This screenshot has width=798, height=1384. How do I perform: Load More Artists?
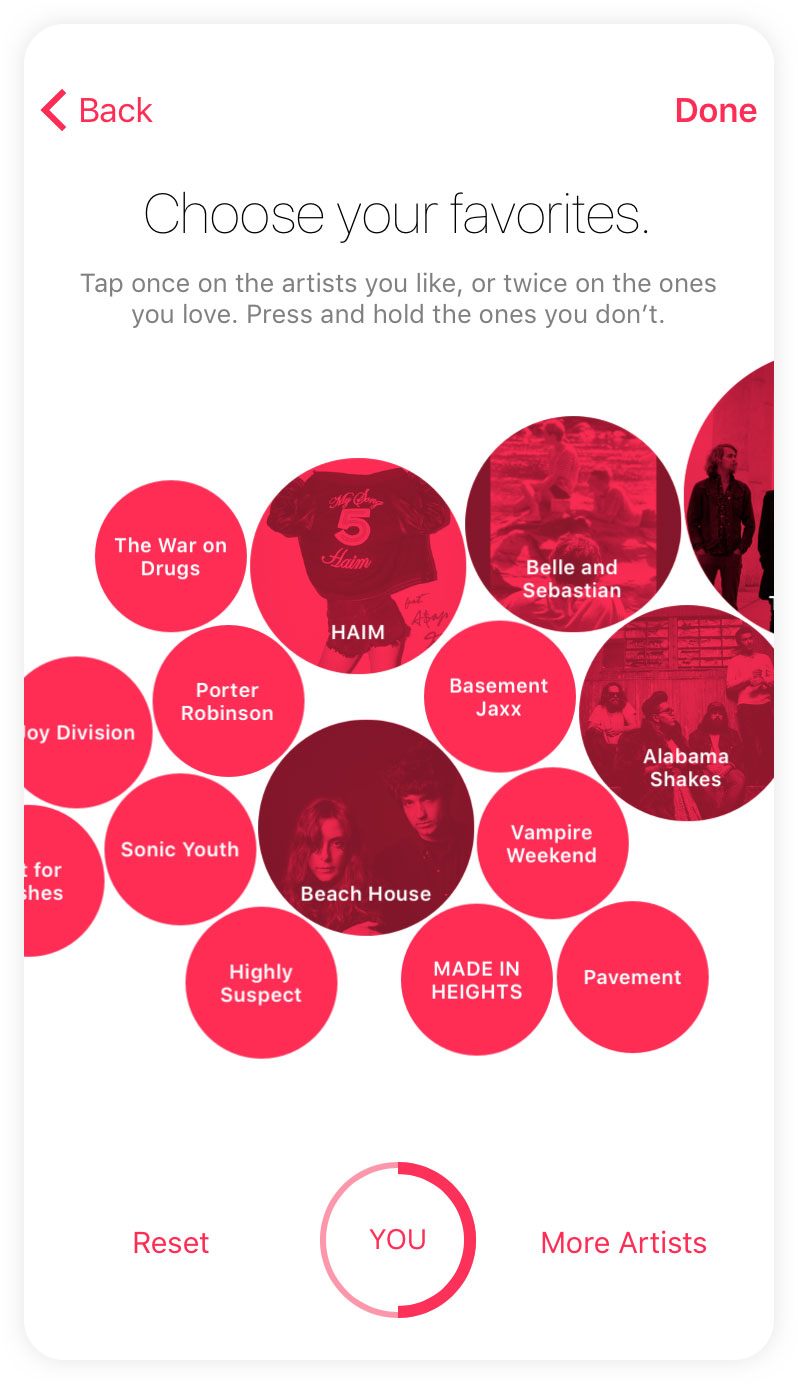pos(623,1243)
